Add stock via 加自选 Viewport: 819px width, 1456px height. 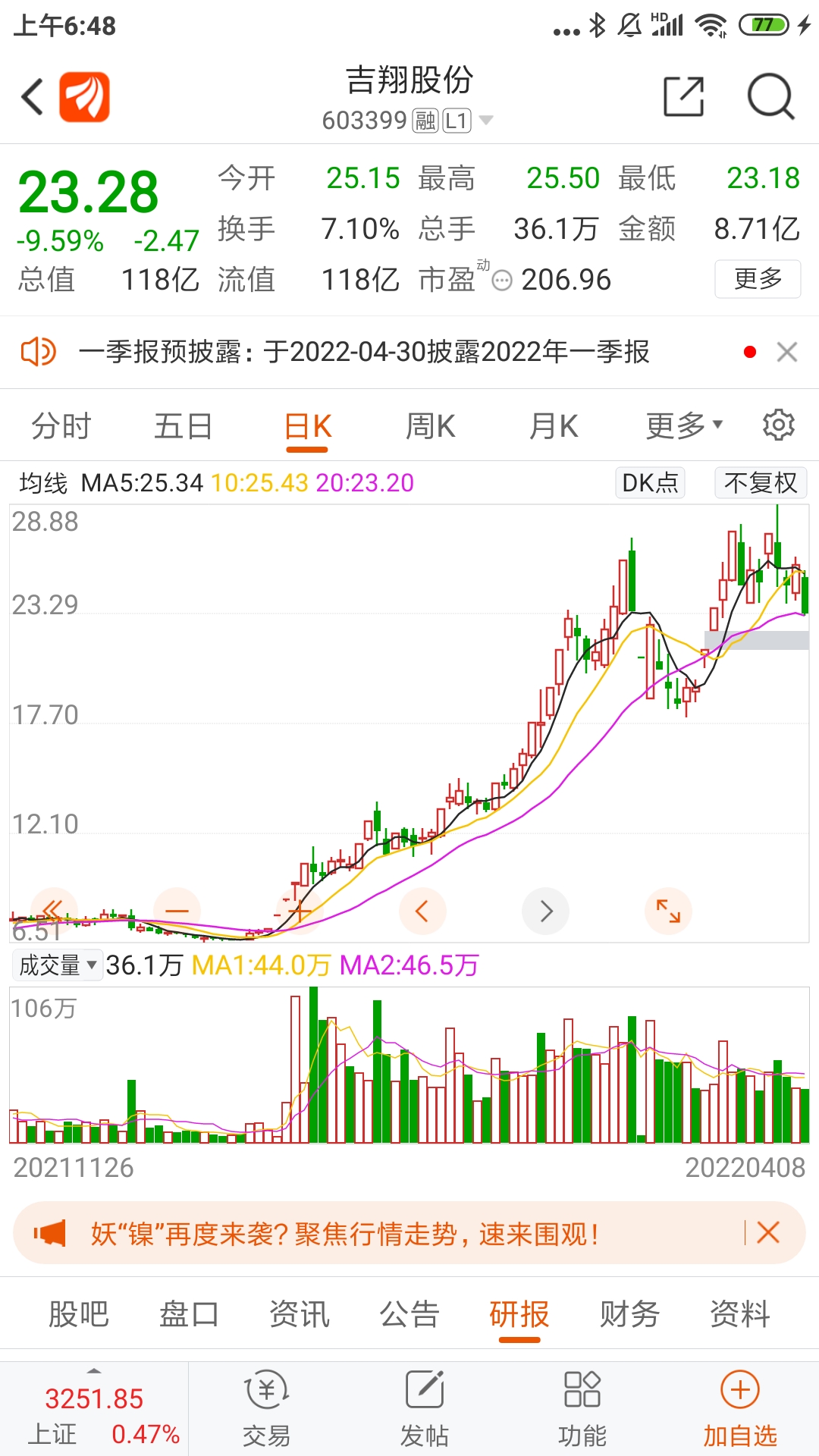(740, 1409)
